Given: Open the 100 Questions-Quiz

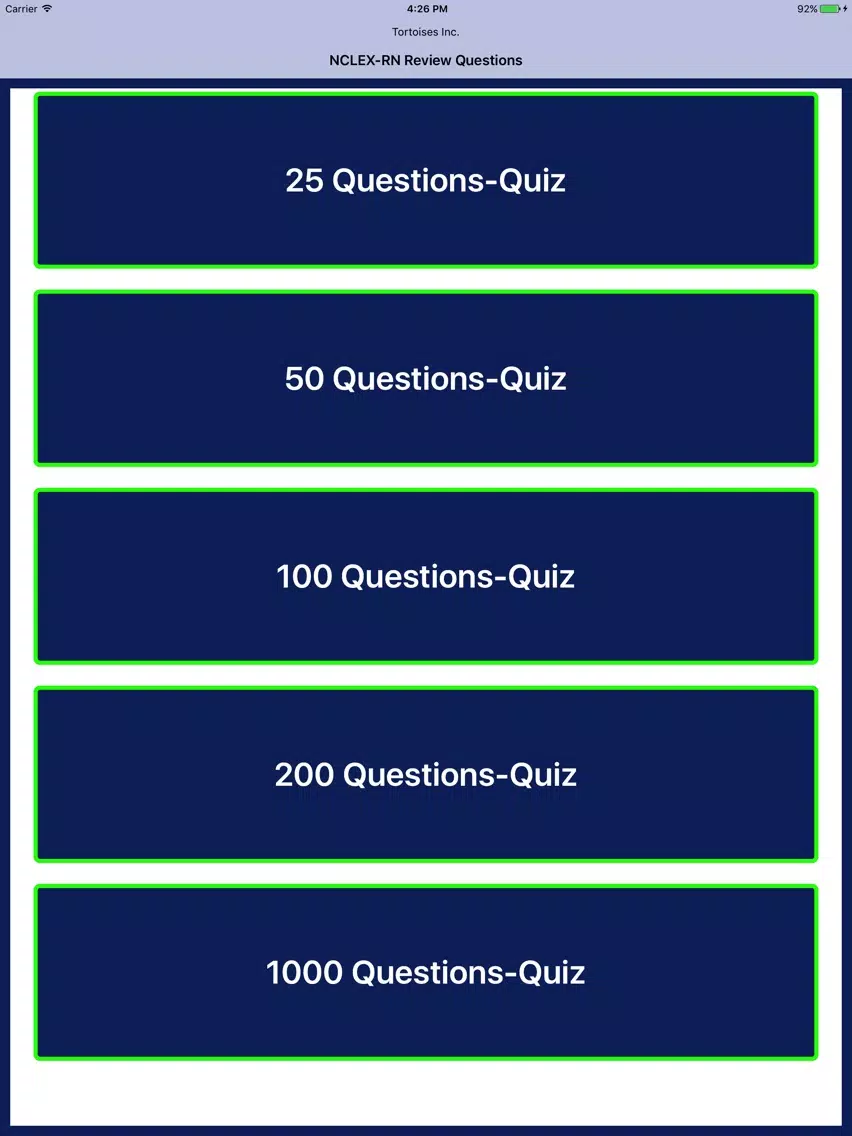Looking at the screenshot, I should pos(426,576).
